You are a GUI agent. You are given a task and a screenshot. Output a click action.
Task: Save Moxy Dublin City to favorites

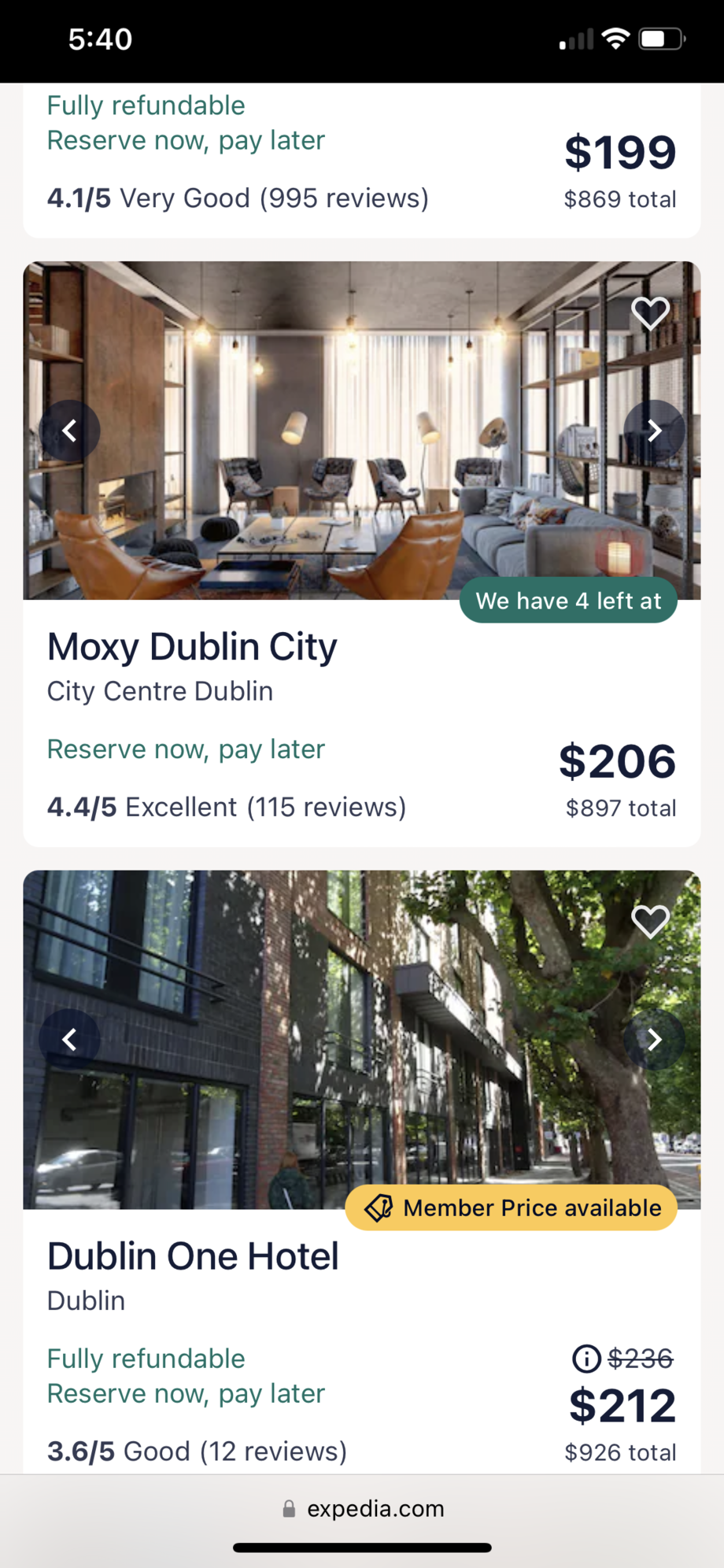[x=650, y=313]
